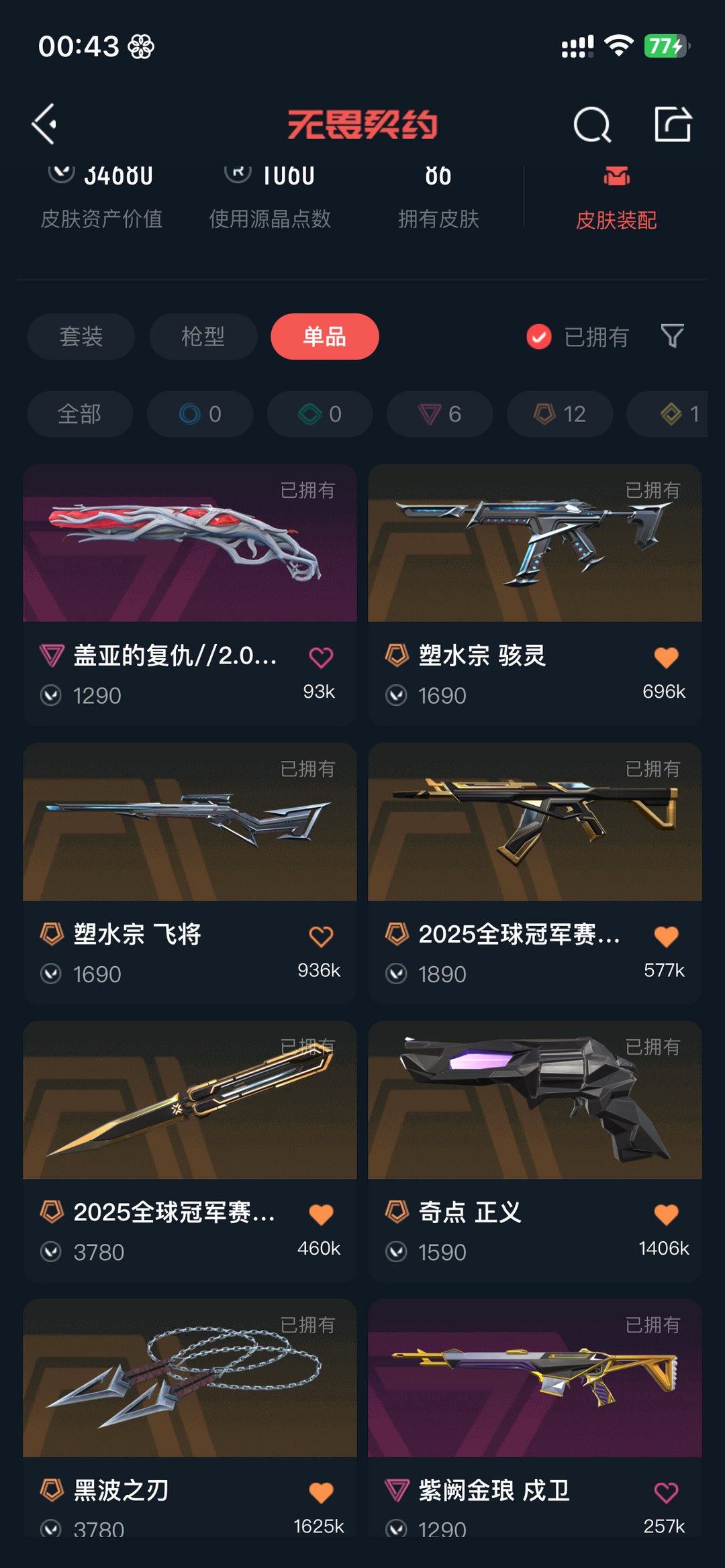
Task: Go back using the back arrow
Action: pyautogui.click(x=44, y=124)
